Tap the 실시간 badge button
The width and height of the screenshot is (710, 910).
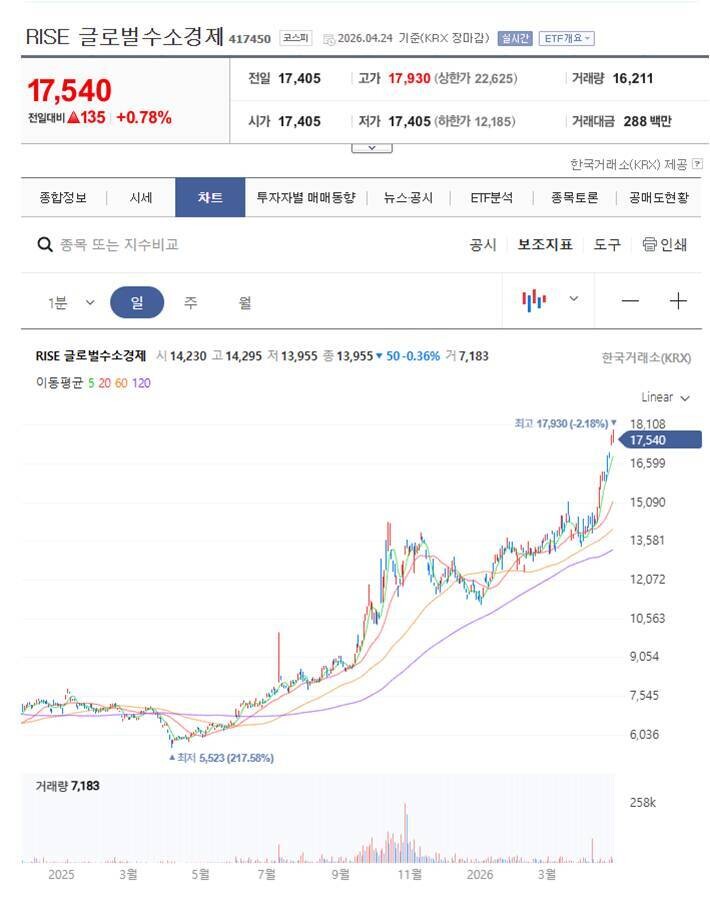(x=514, y=38)
